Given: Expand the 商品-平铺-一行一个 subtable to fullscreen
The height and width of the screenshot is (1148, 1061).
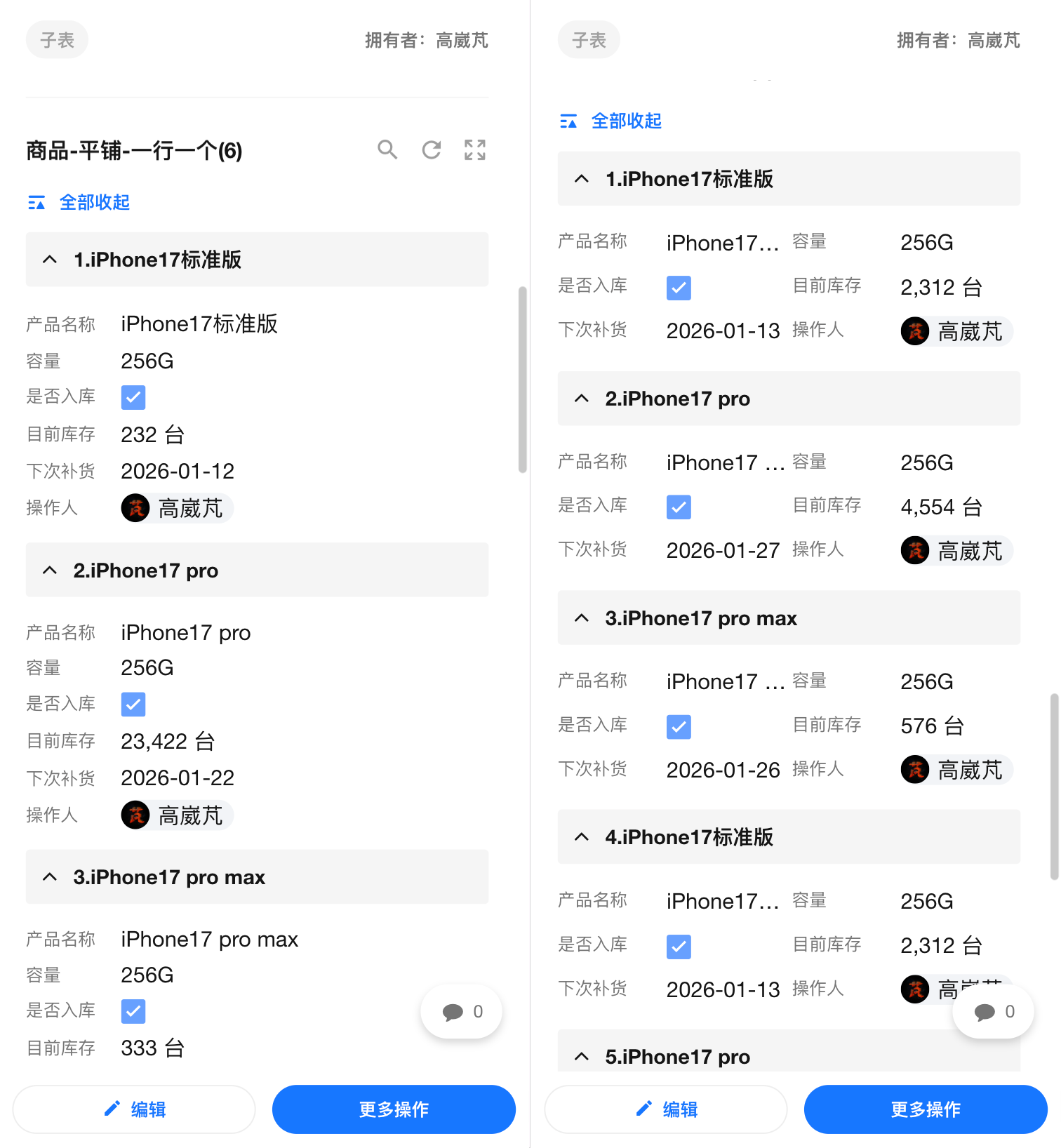Looking at the screenshot, I should (475, 149).
